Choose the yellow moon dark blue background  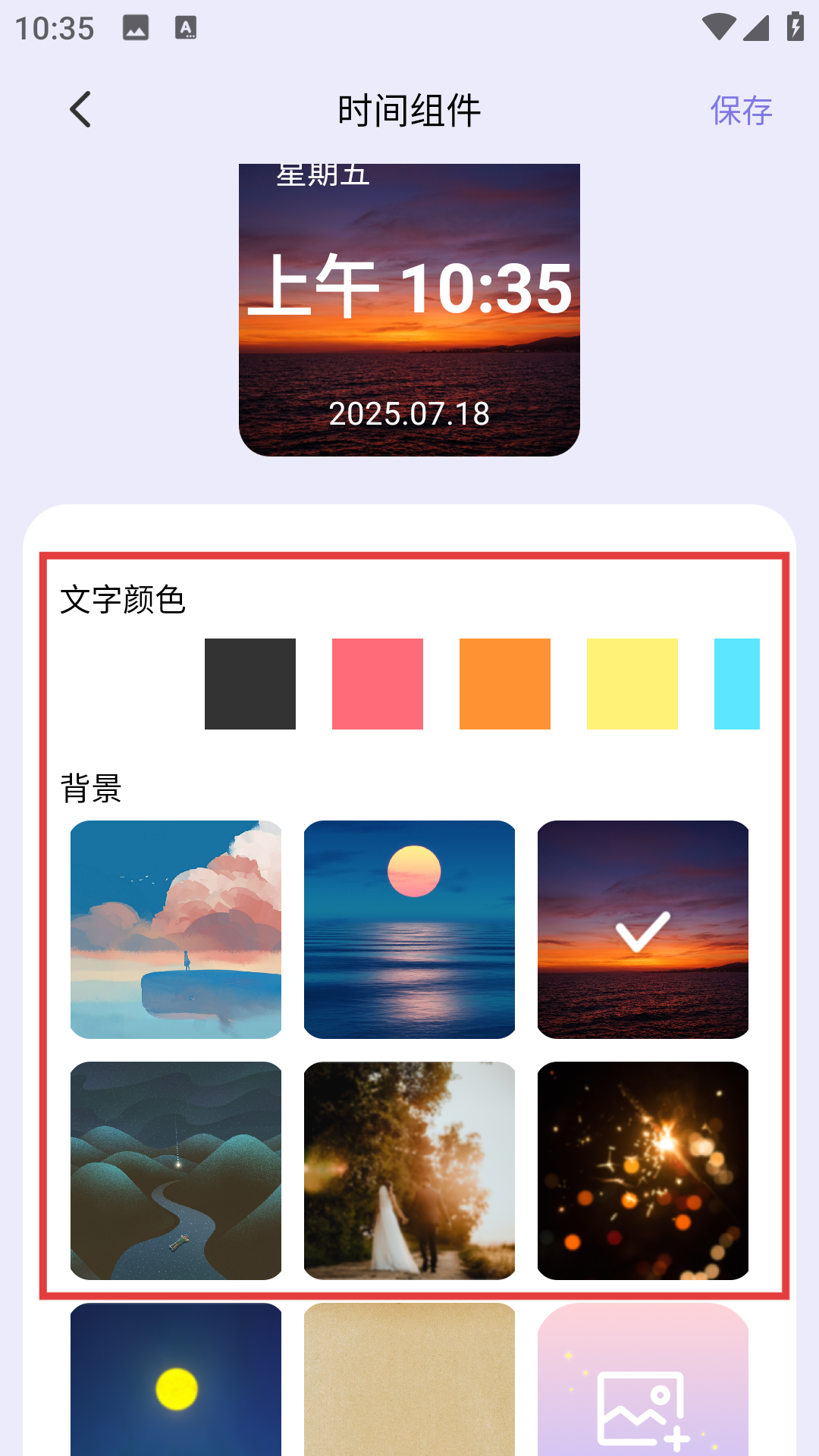coord(176,1380)
